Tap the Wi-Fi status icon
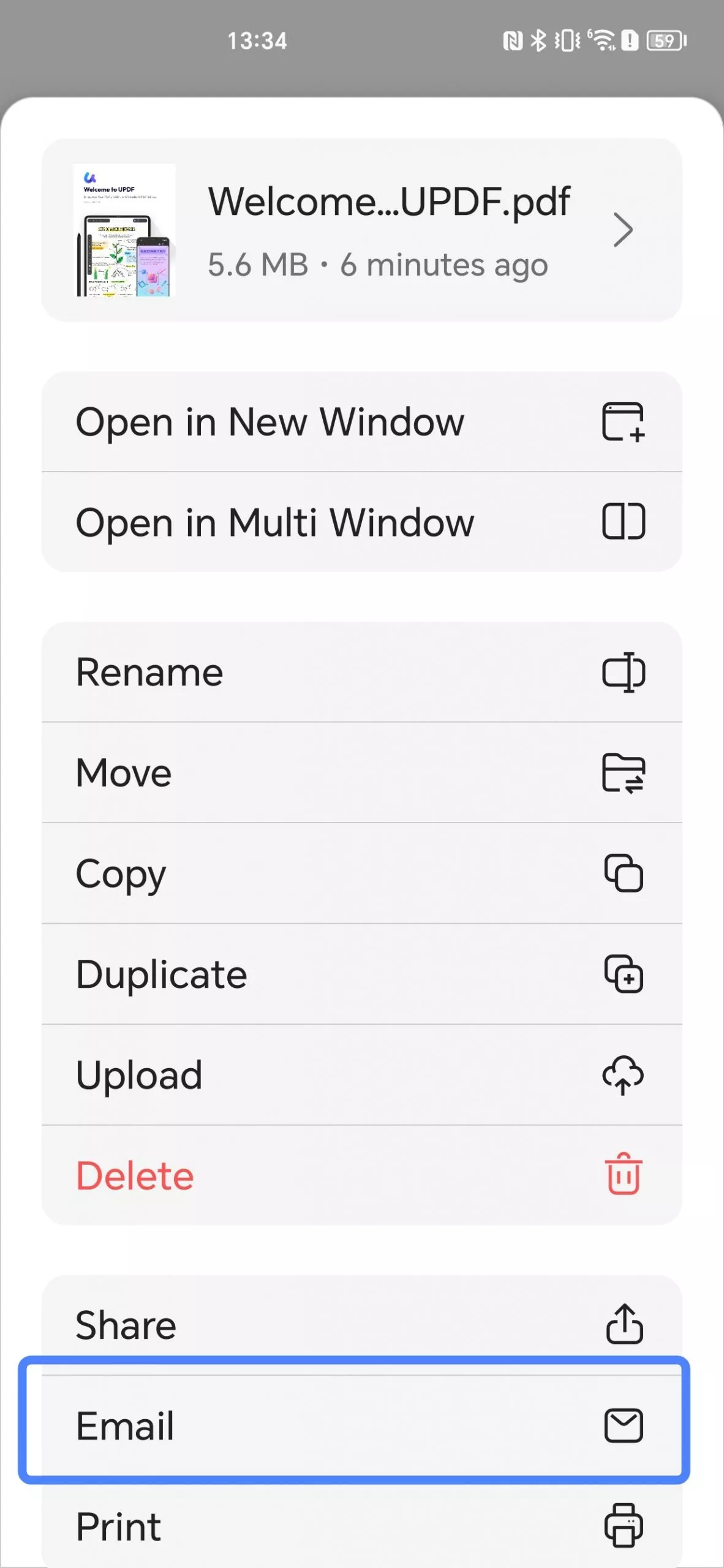The image size is (724, 1568). click(602, 40)
